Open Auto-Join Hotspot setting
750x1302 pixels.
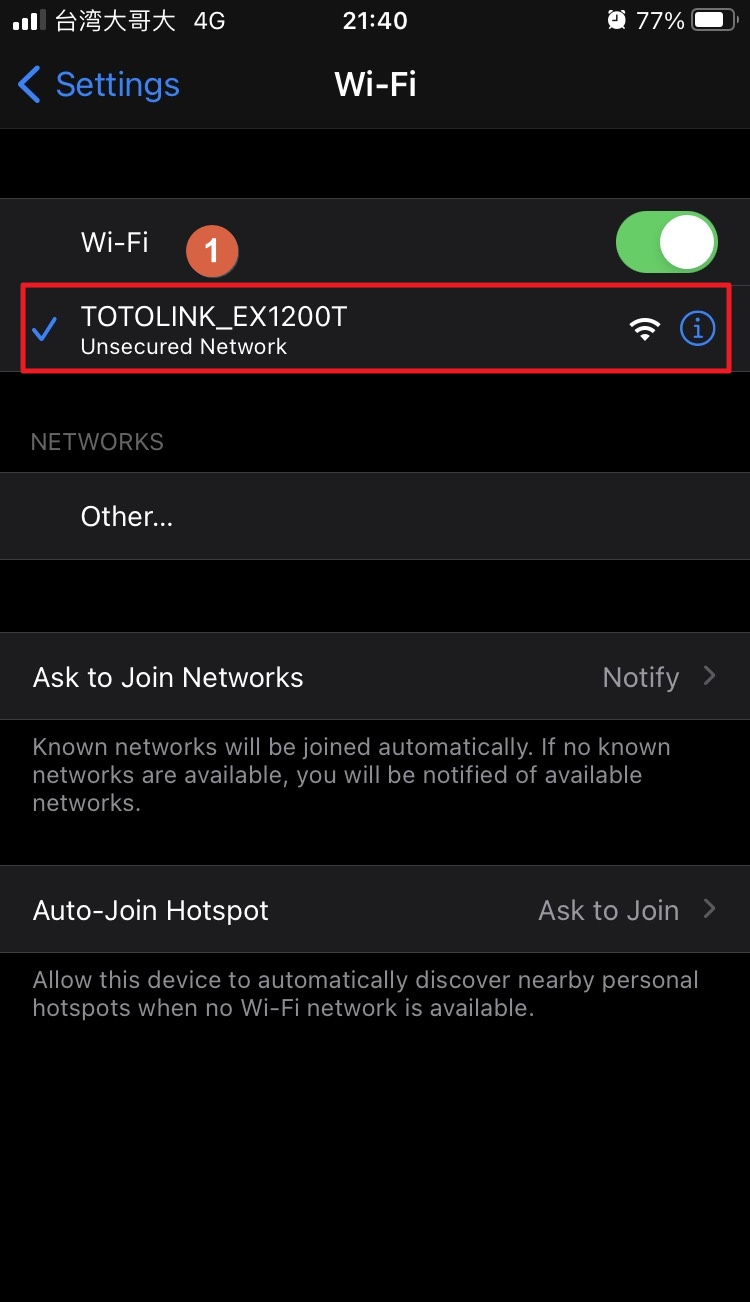point(375,909)
